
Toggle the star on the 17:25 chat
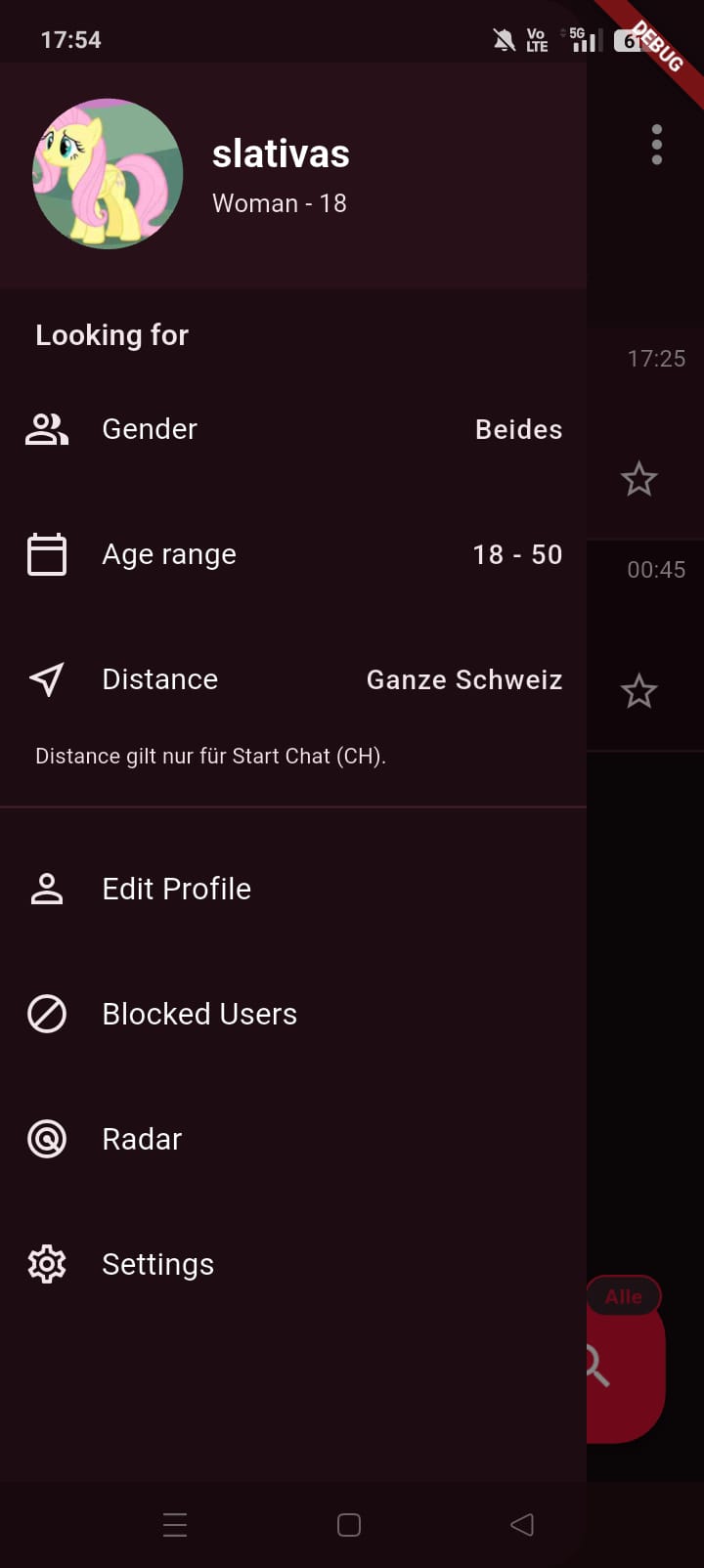pos(639,479)
